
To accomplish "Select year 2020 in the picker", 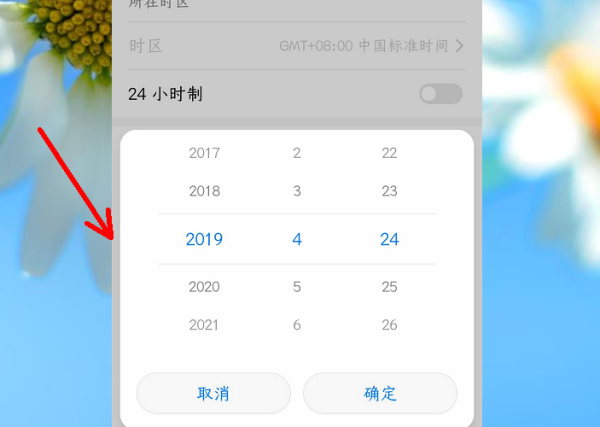I will coord(204,287).
